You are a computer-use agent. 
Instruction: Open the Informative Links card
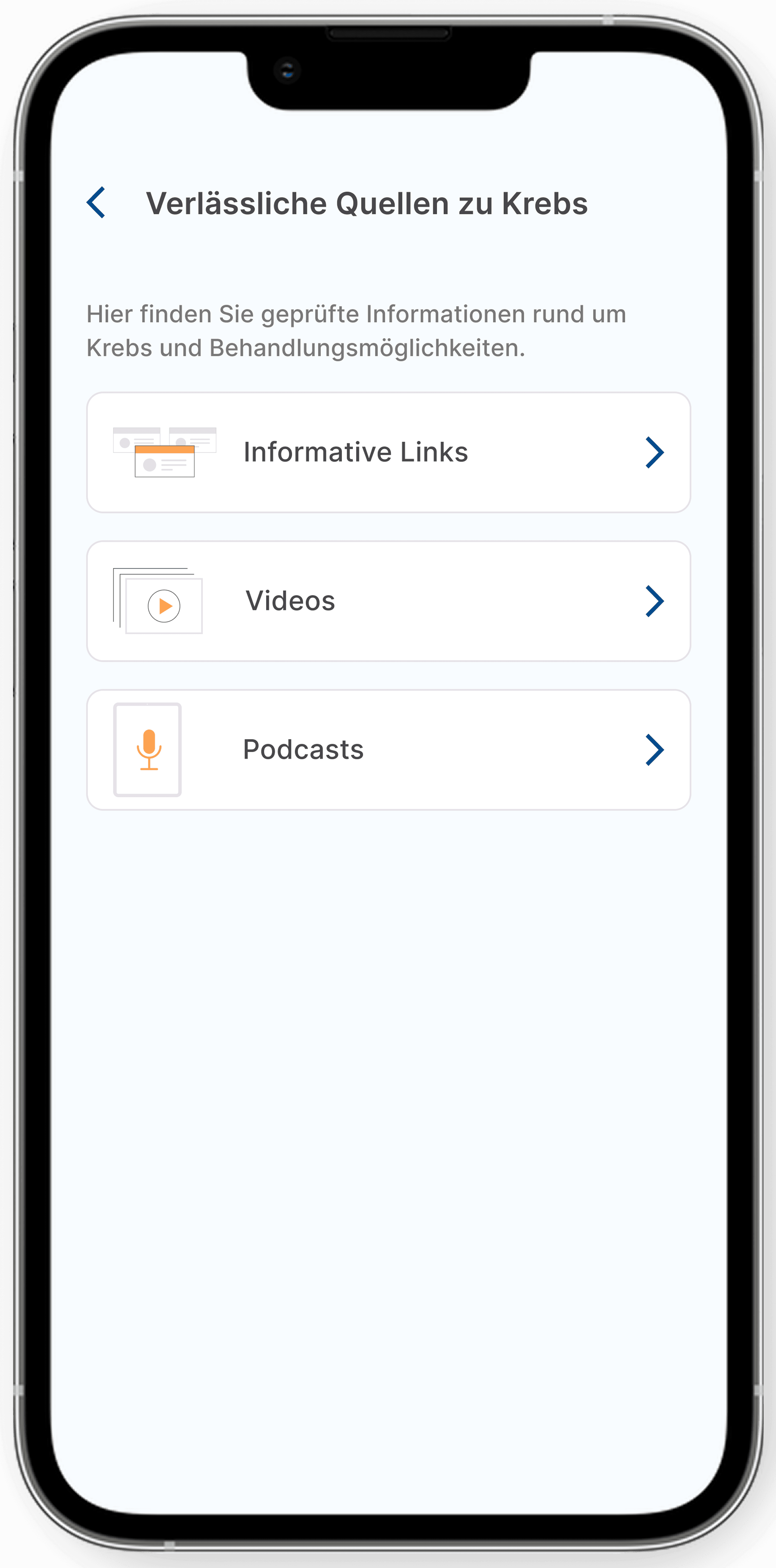click(389, 452)
